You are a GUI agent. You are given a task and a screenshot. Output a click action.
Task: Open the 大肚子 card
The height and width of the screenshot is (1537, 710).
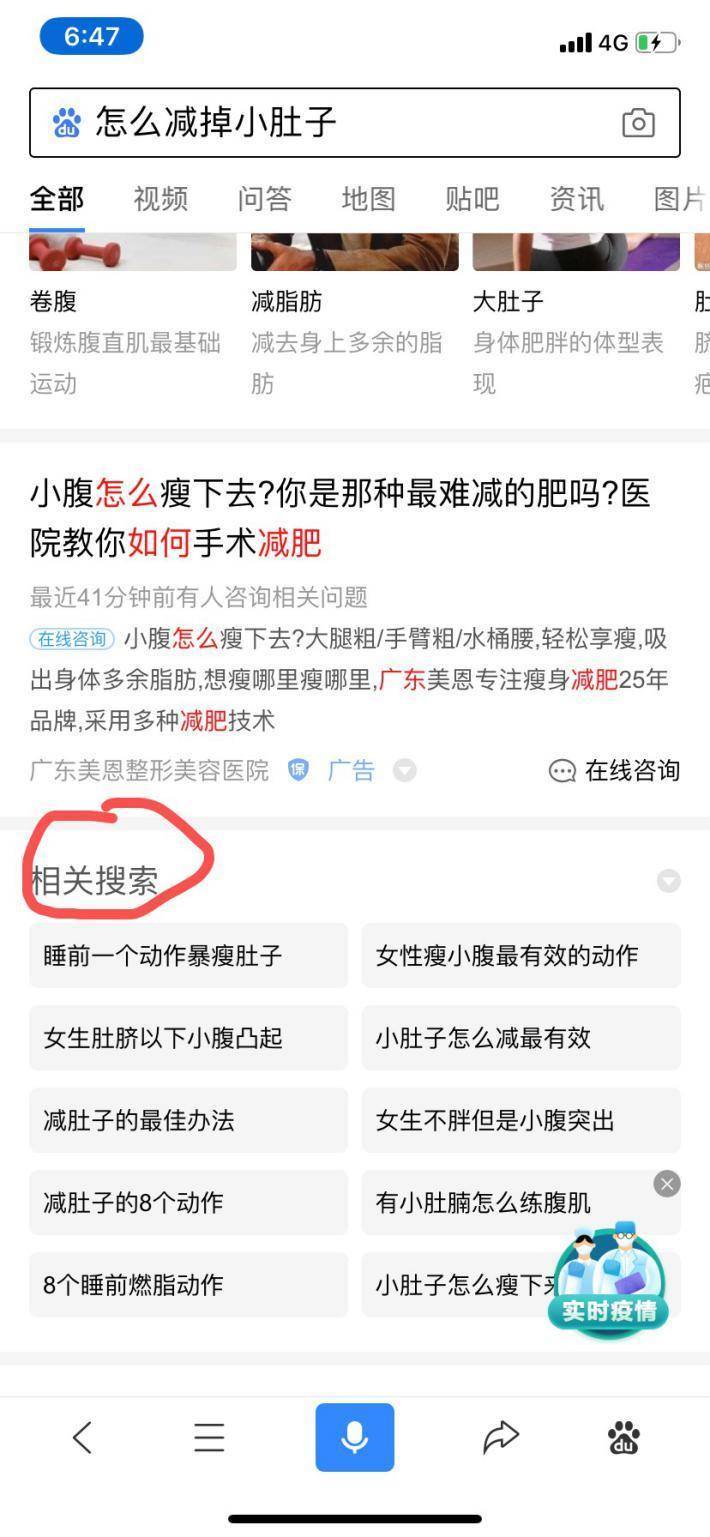576,316
